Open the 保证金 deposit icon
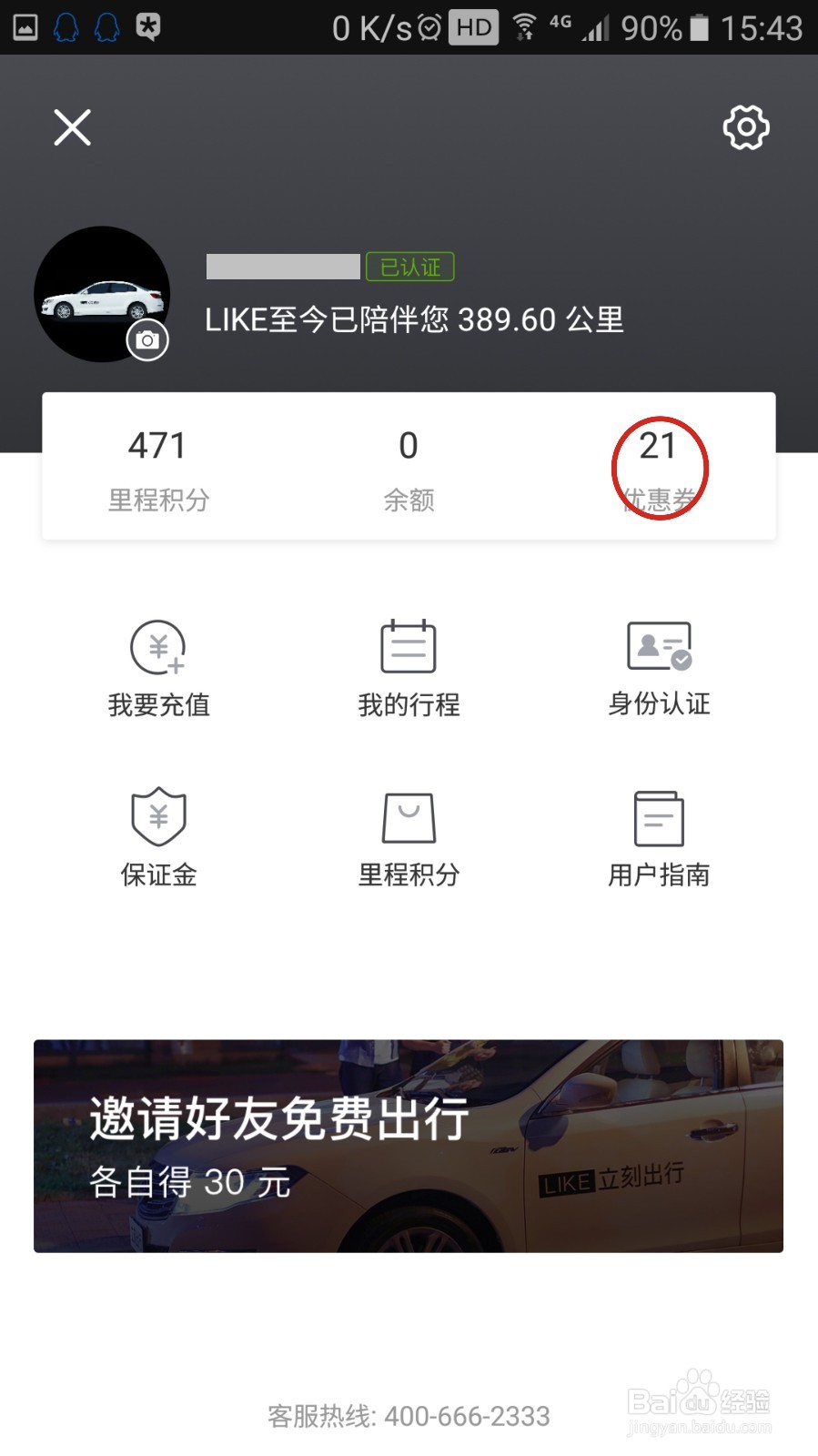The image size is (818, 1456). pyautogui.click(x=157, y=837)
